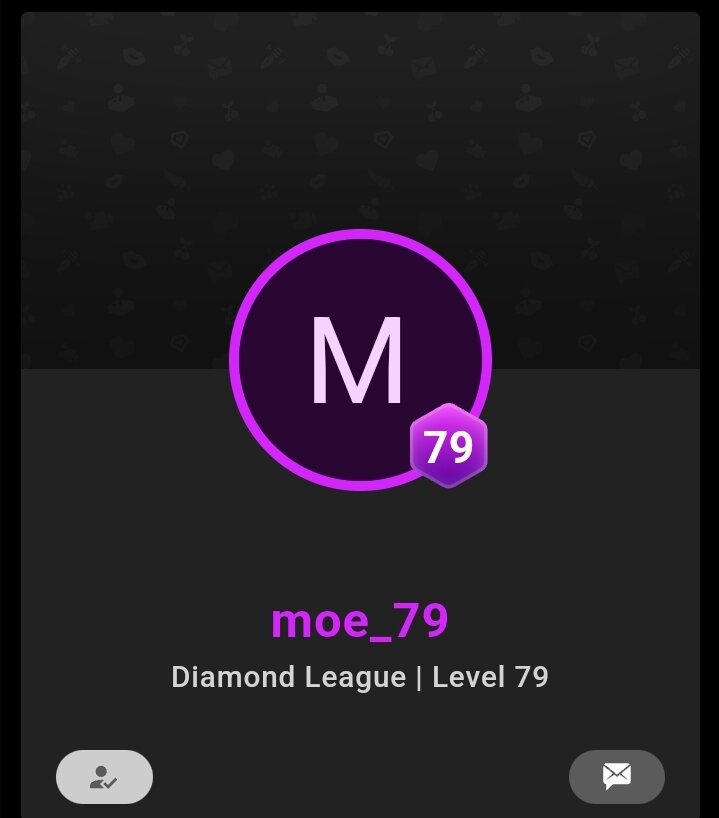The width and height of the screenshot is (719, 818).
Task: Send a message to moe_79
Action: [616, 776]
